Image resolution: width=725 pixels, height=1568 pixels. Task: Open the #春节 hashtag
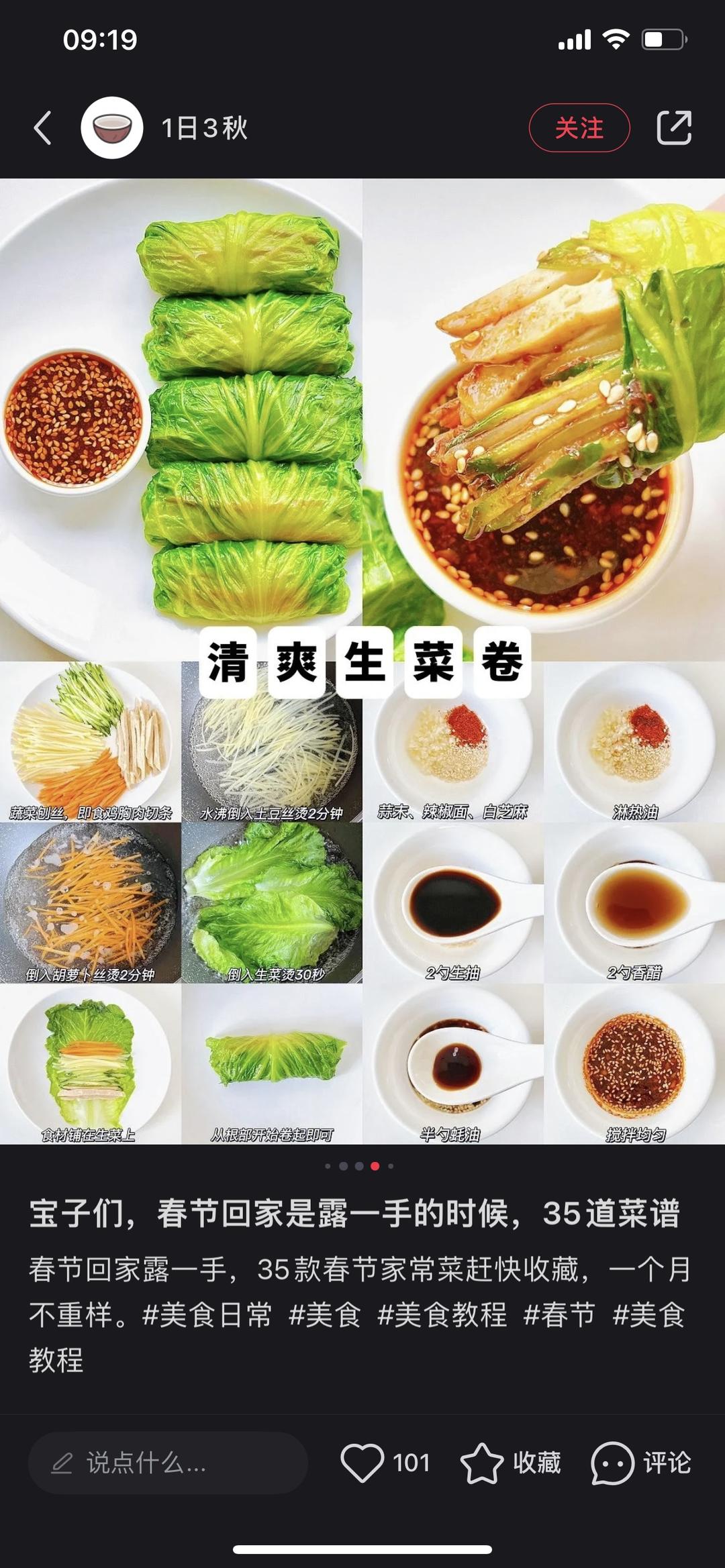click(559, 1314)
